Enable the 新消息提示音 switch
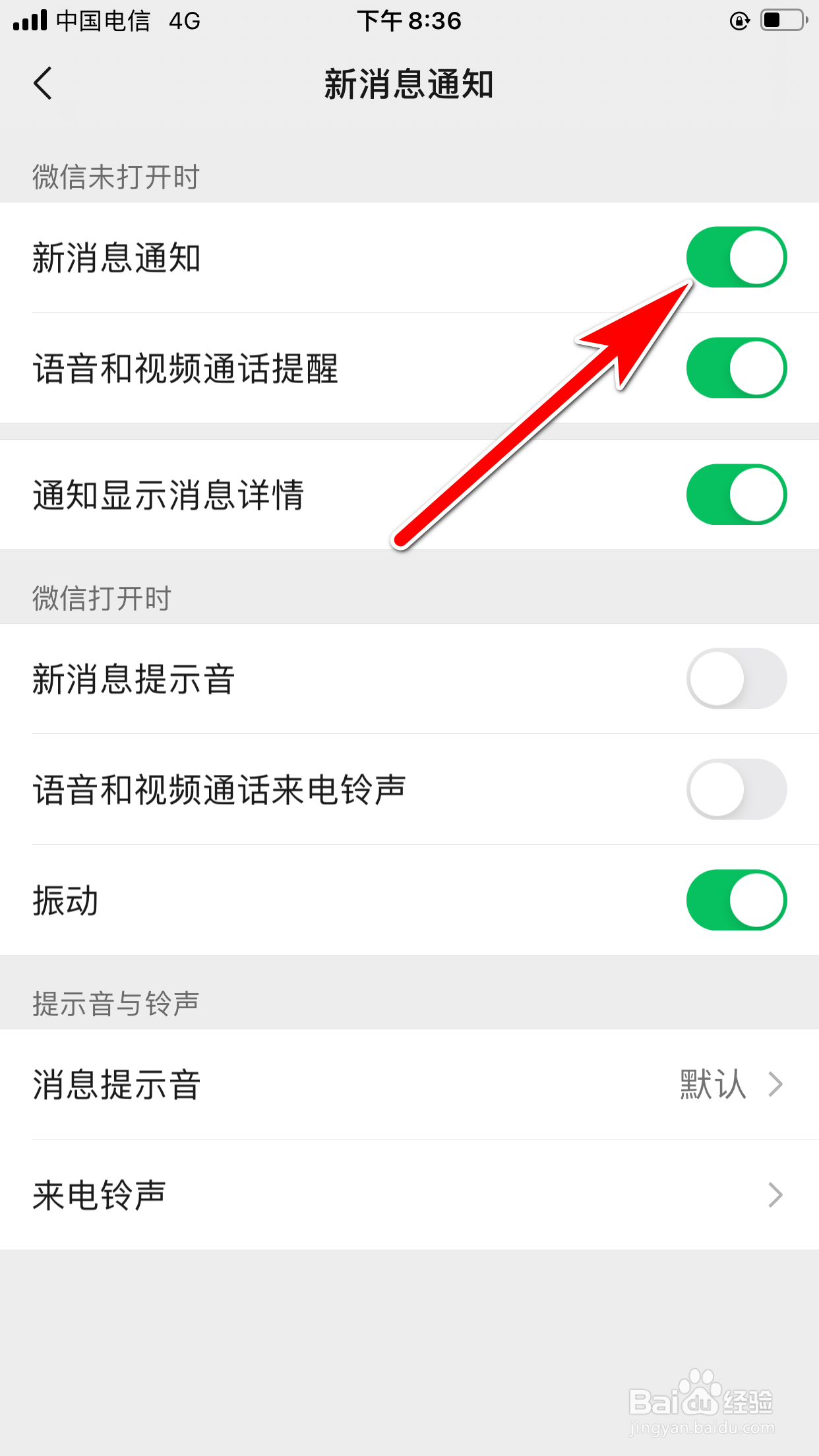This screenshot has height=1456, width=819. [x=737, y=678]
